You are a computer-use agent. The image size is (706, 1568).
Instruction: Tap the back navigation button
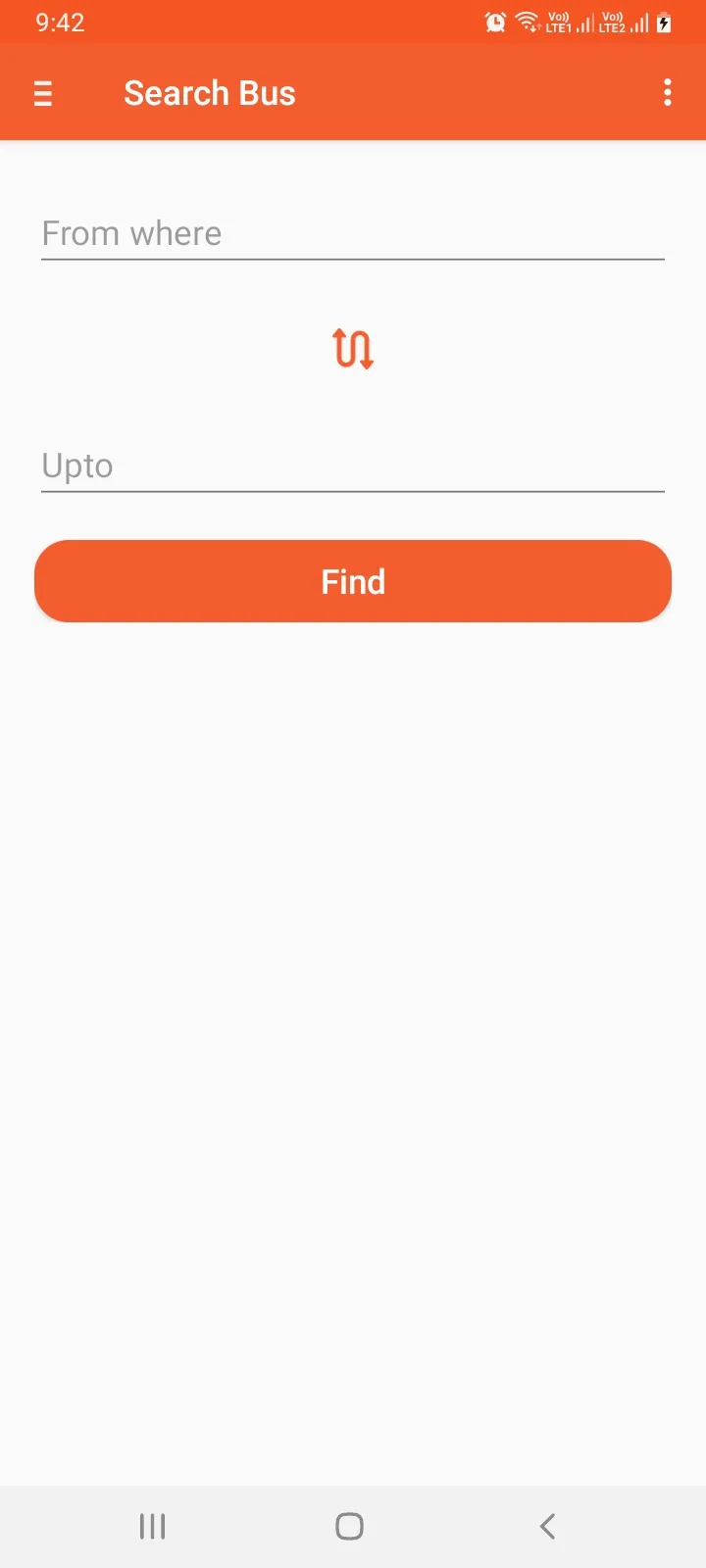point(546,1525)
